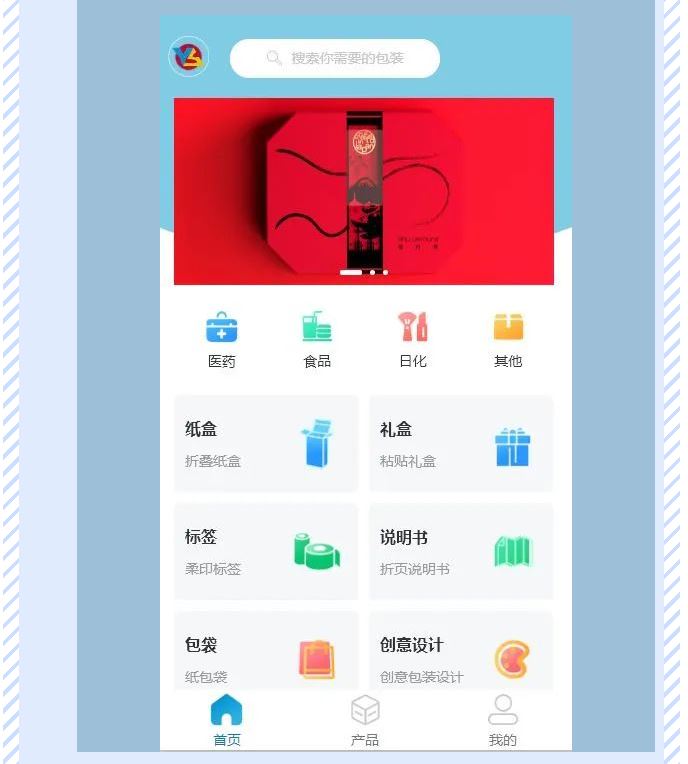Select the 食品 category
This screenshot has width=688, height=764.
click(317, 340)
